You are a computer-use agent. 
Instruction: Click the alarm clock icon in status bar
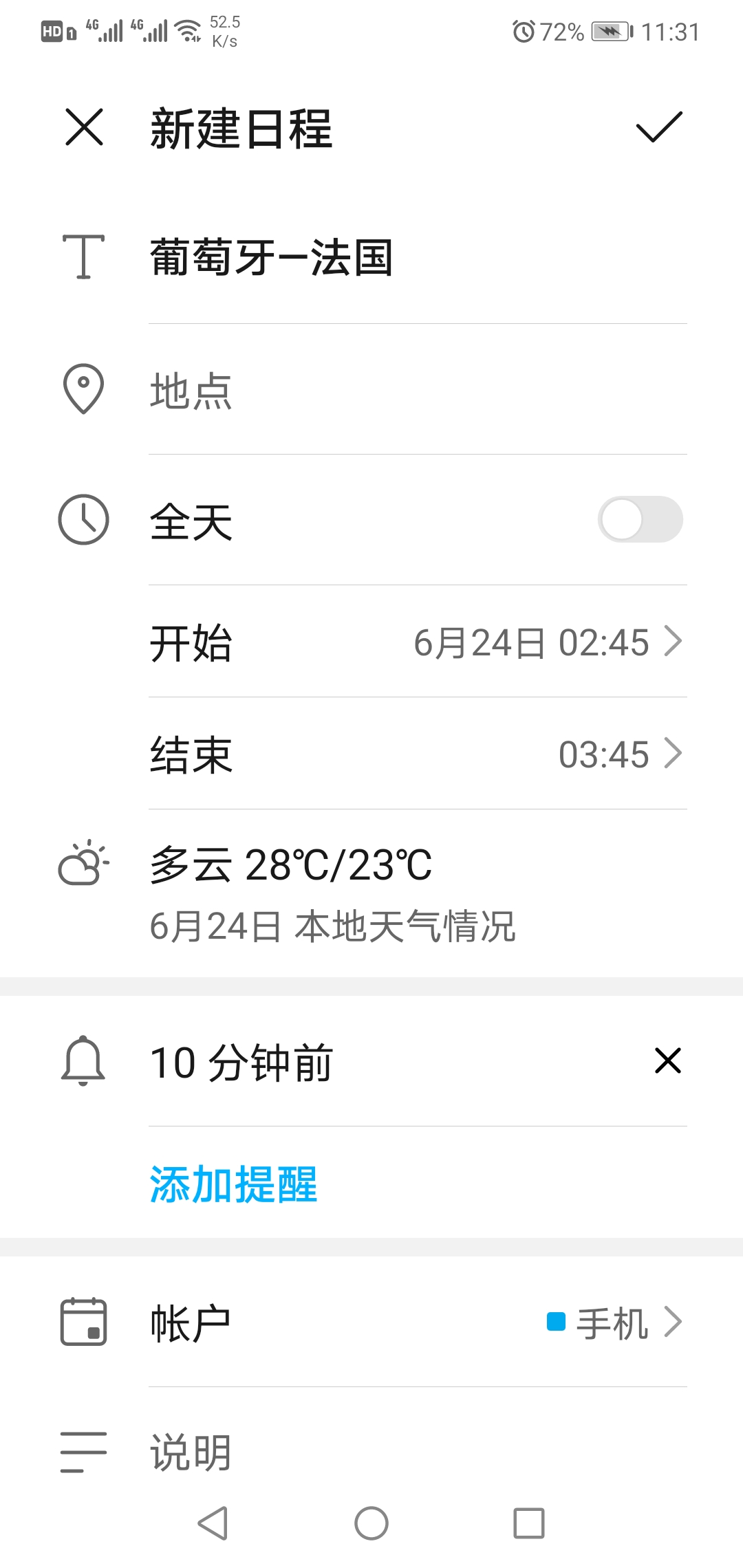pyautogui.click(x=525, y=29)
